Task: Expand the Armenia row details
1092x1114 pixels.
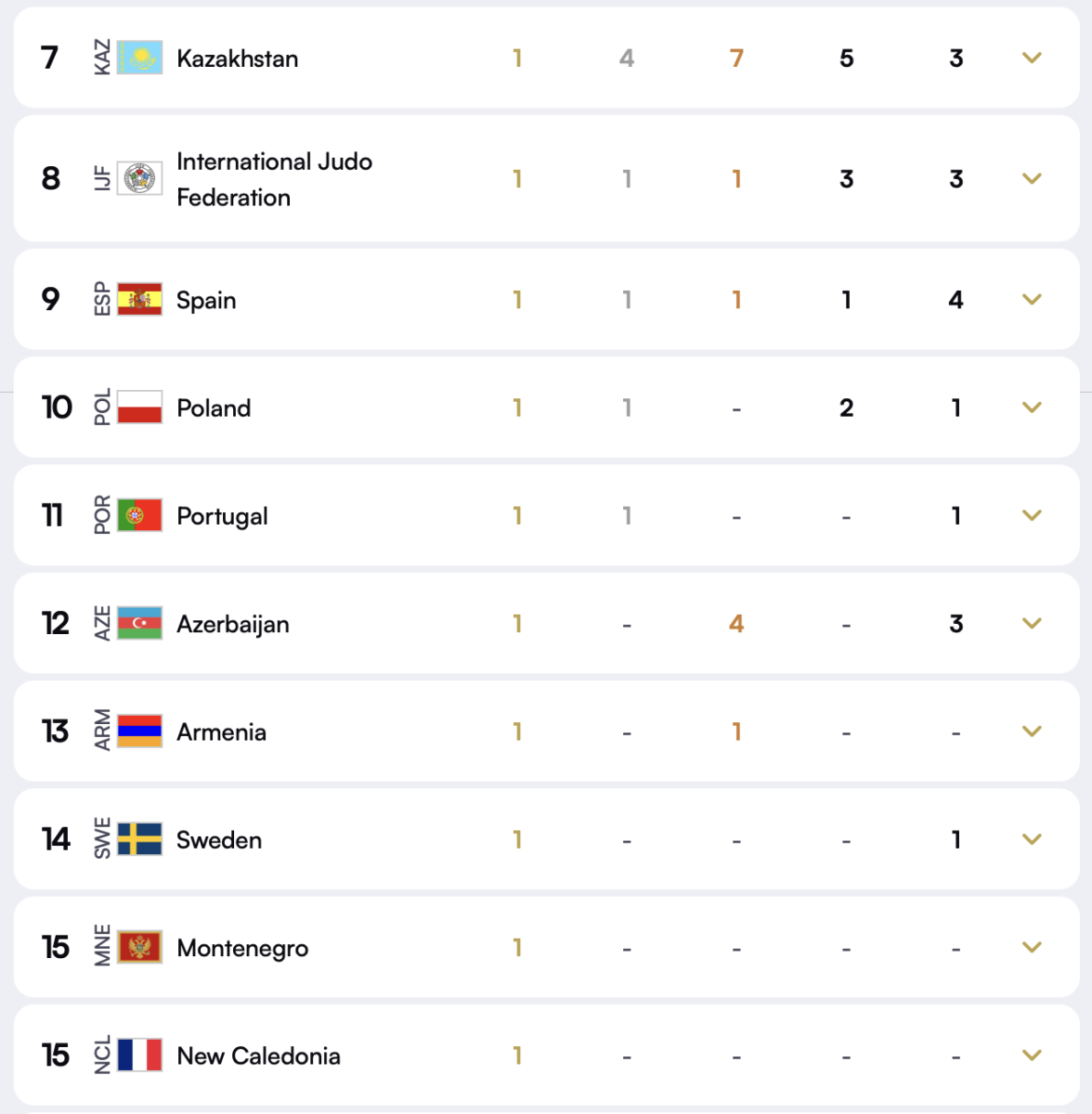Action: 1031,731
